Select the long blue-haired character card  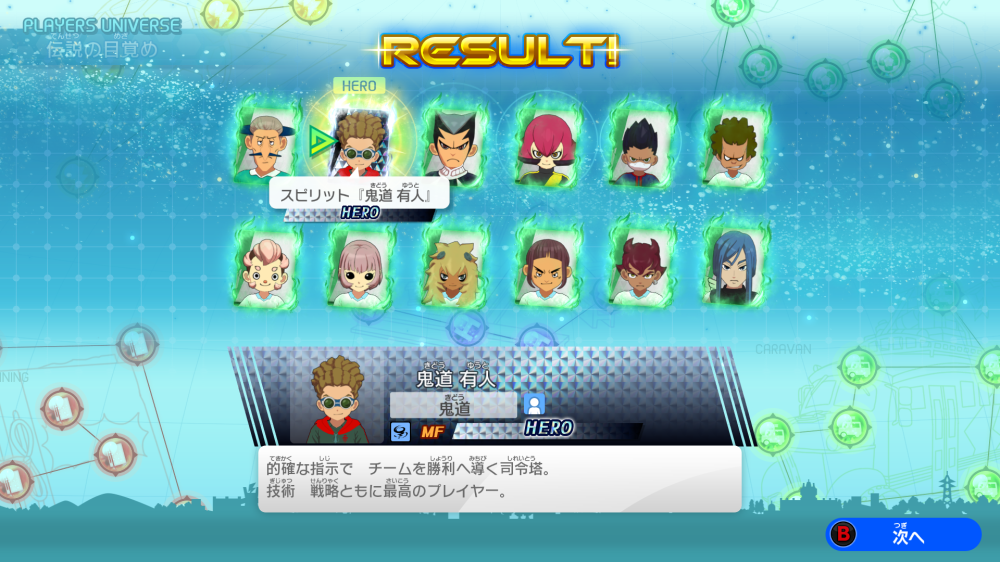pyautogui.click(x=735, y=265)
